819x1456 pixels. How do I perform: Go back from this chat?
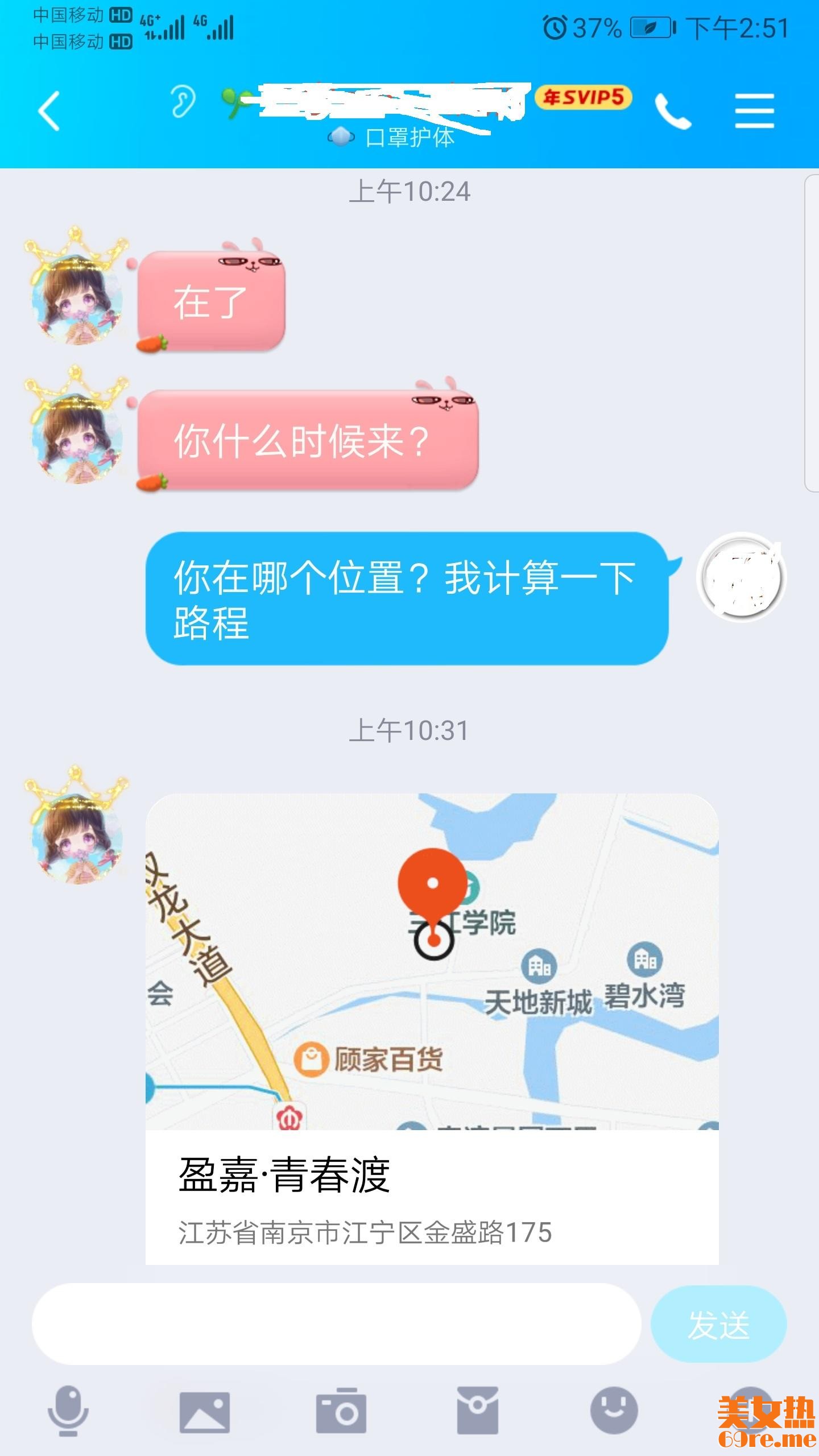pyautogui.click(x=49, y=111)
